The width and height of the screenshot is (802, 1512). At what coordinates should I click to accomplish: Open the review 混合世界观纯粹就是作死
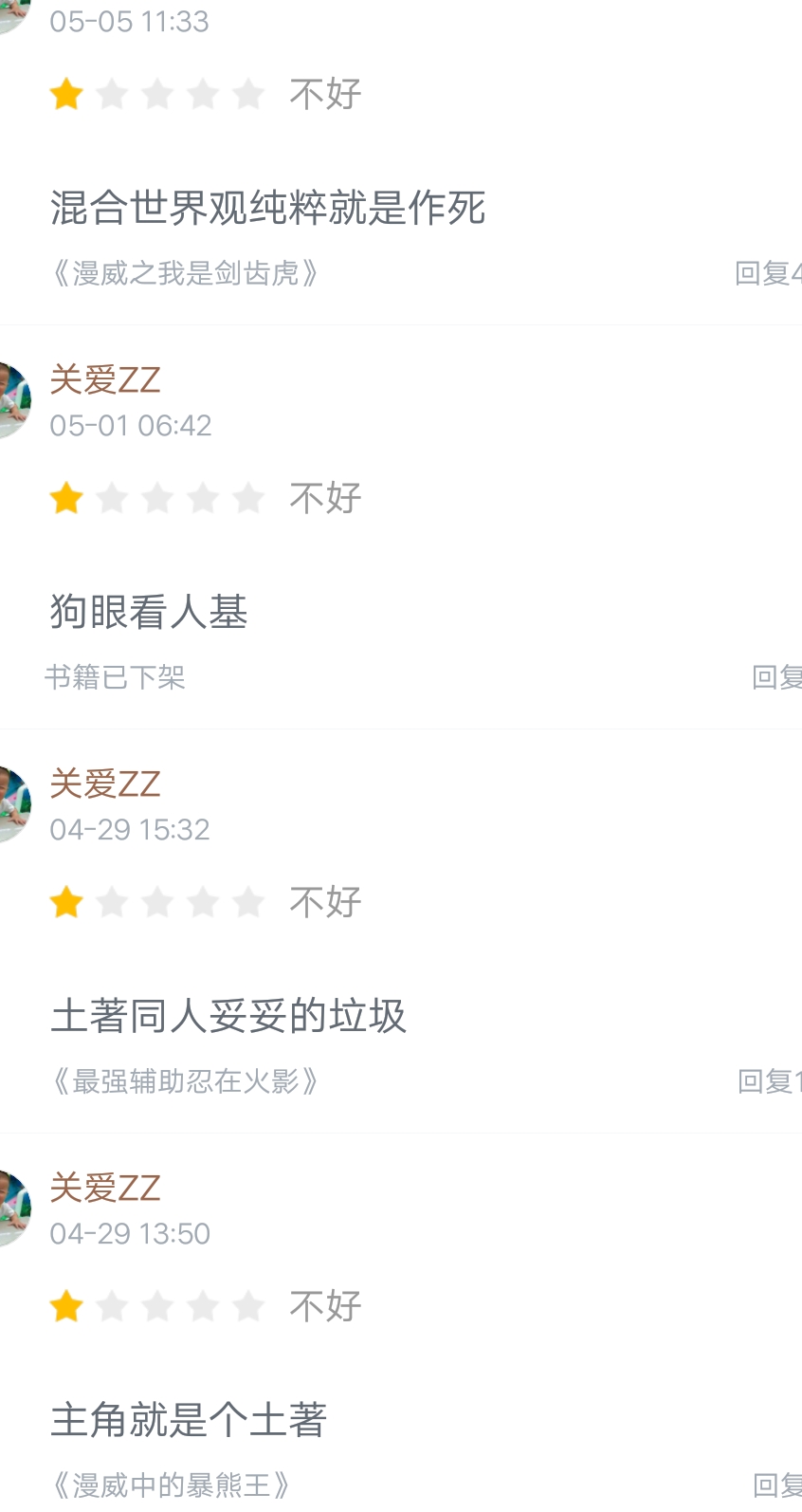tap(268, 208)
